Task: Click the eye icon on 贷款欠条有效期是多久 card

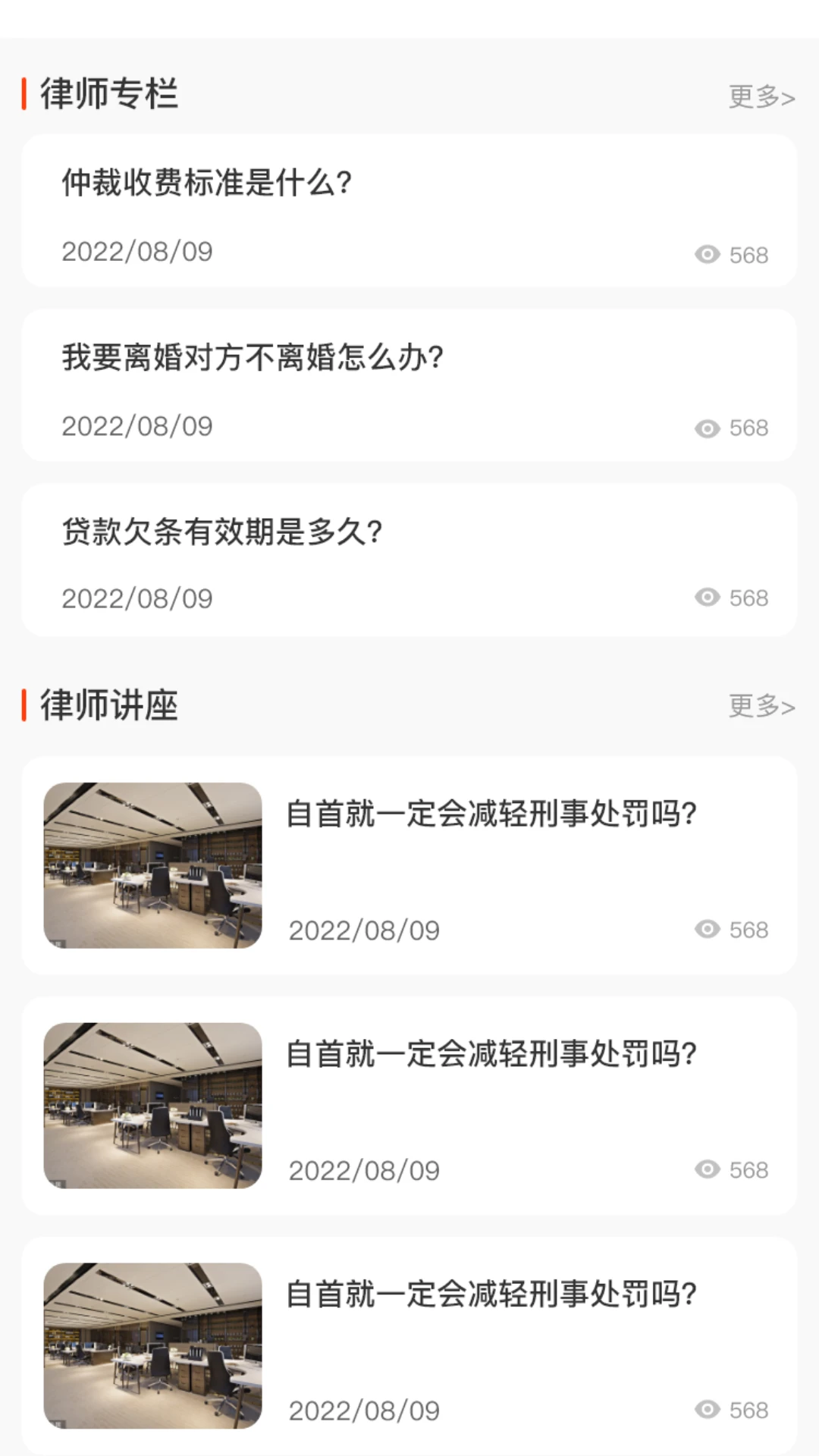Action: (708, 598)
